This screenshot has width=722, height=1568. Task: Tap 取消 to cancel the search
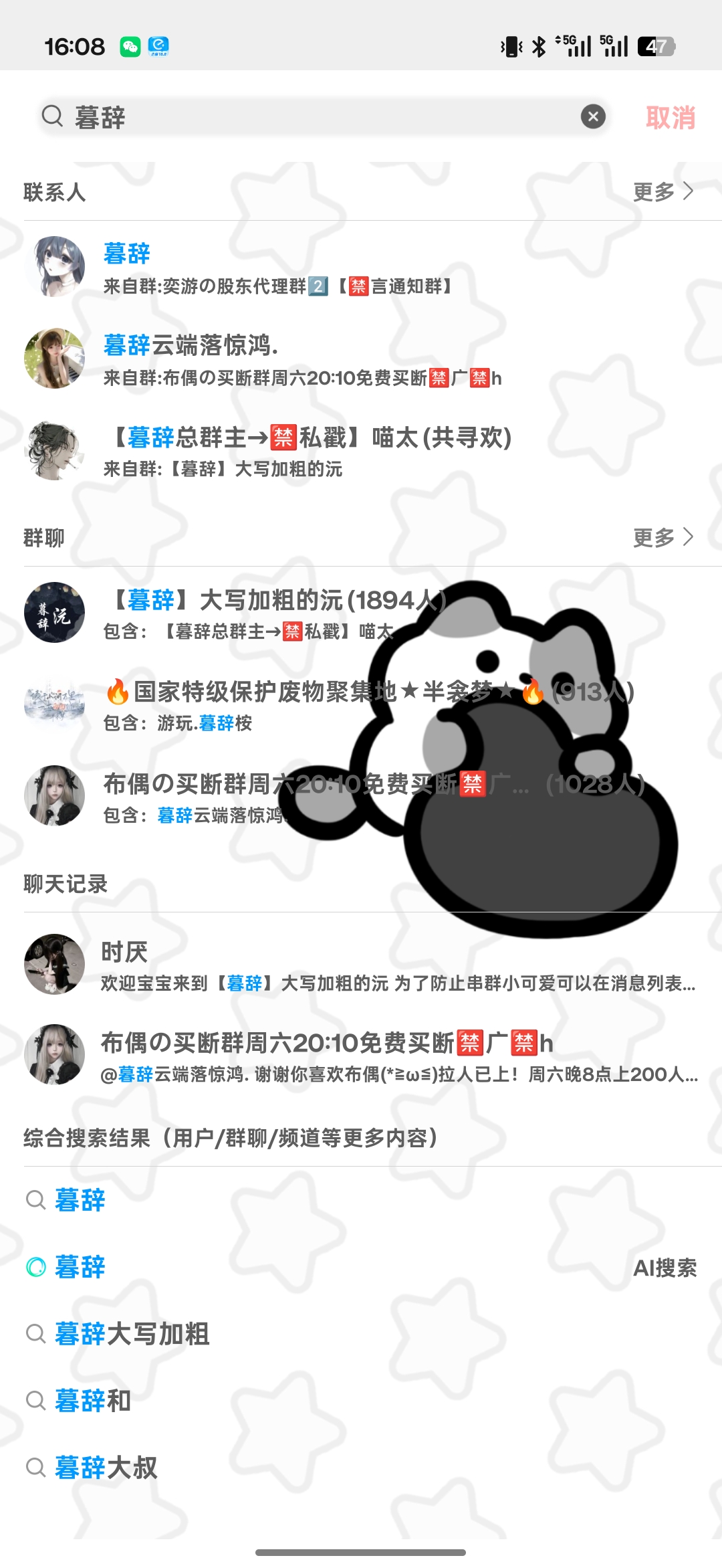pos(670,118)
